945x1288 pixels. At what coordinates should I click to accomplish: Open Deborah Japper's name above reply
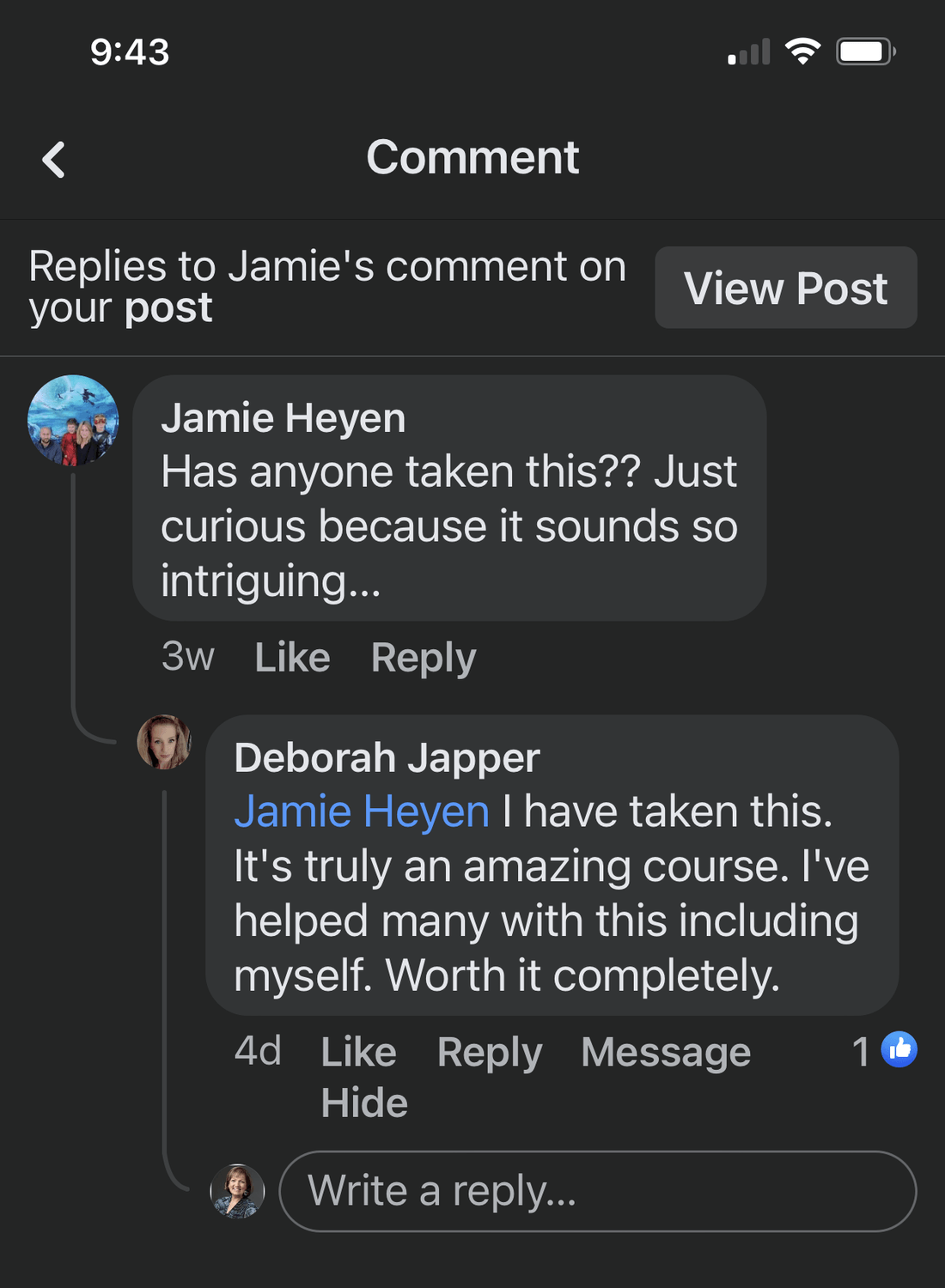[x=387, y=757]
